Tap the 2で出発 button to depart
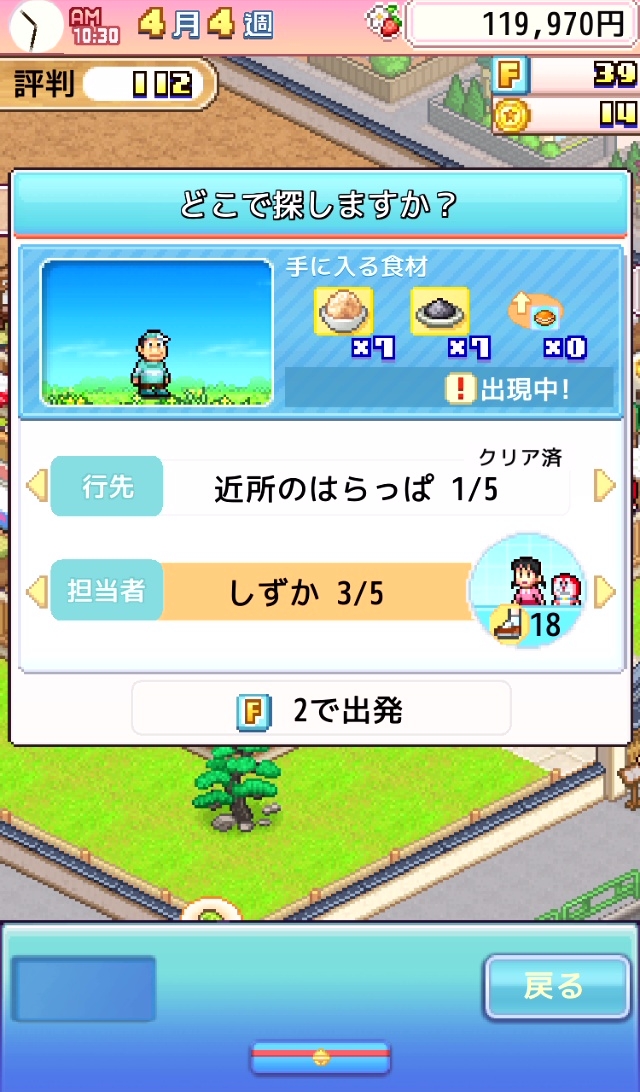 321,710
